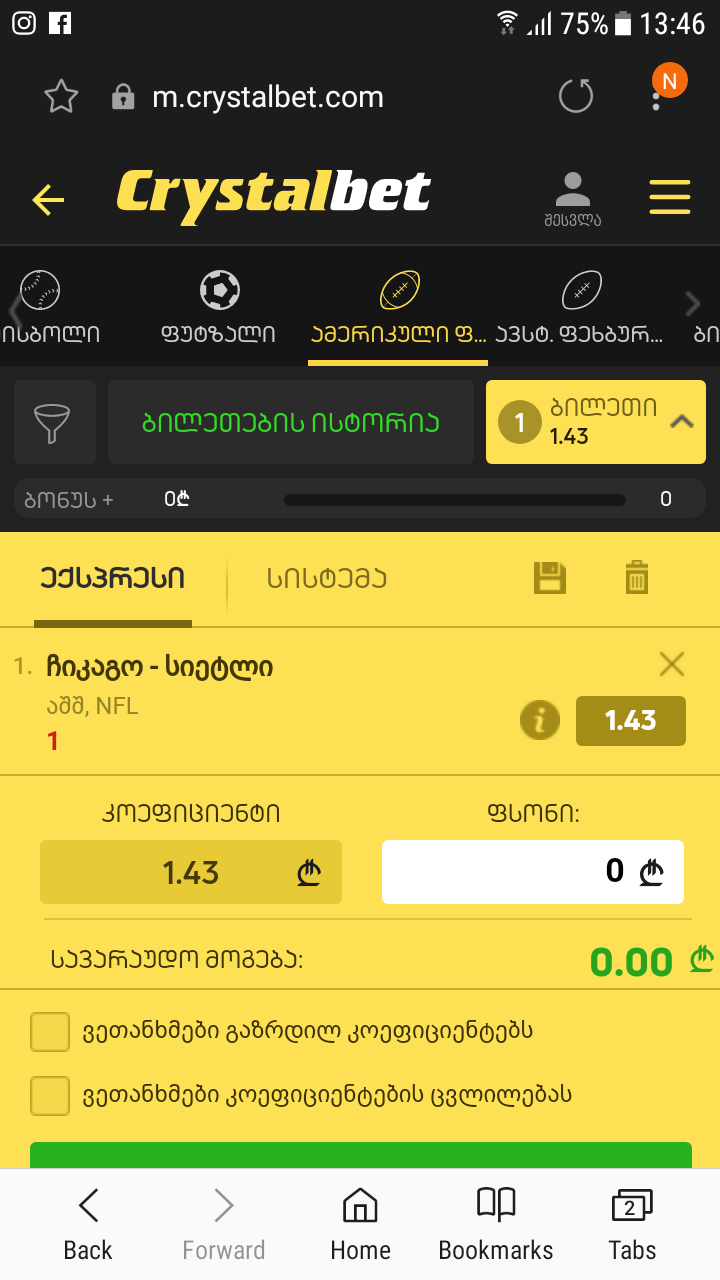This screenshot has width=720, height=1280.
Task: Open the შესვლა login profile icon
Action: coord(572,198)
